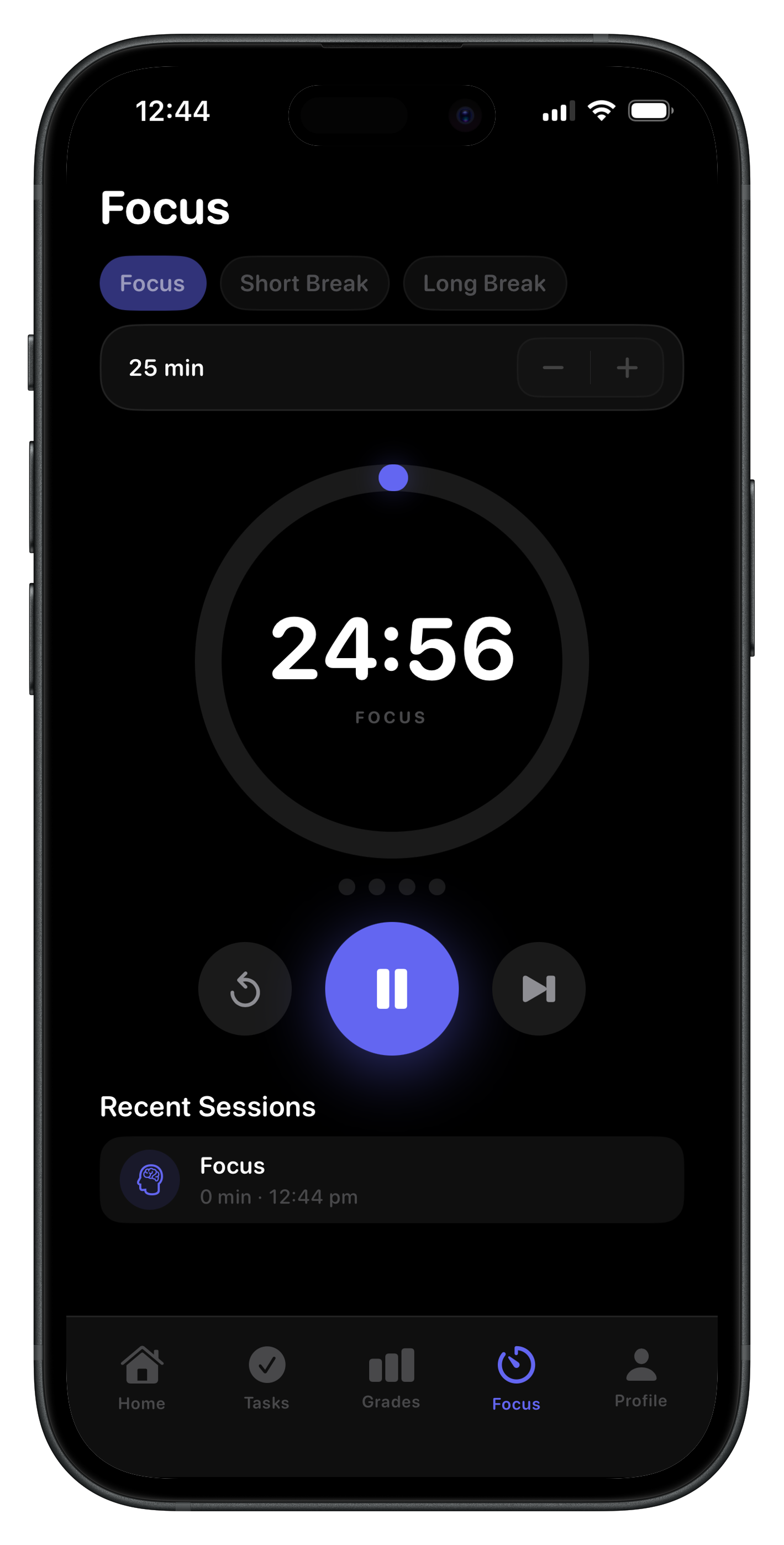784x1545 pixels.
Task: Keep Focus mode selected
Action: tap(152, 283)
